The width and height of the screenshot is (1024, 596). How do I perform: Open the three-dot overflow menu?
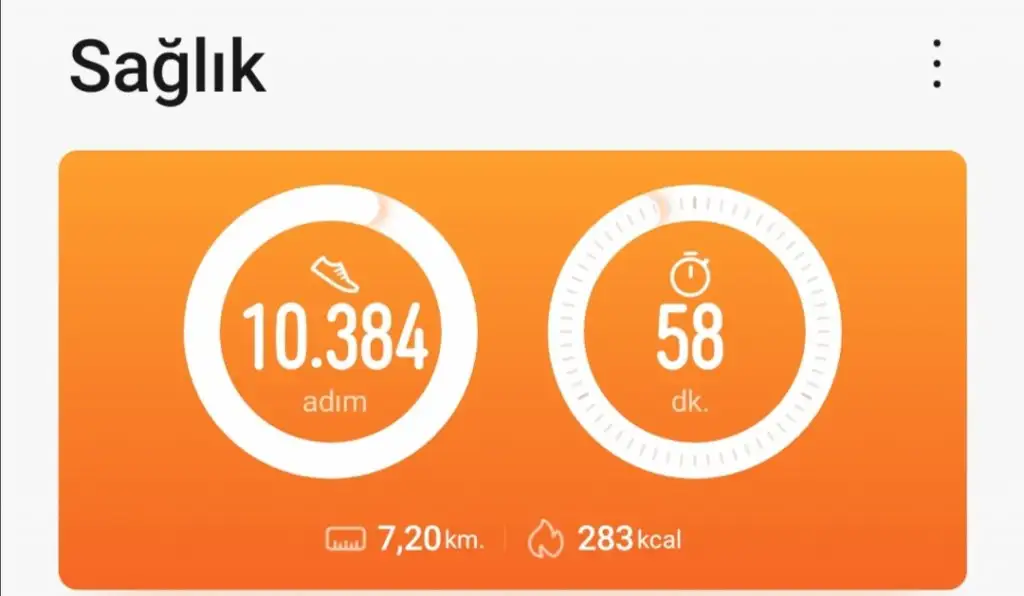(x=936, y=66)
